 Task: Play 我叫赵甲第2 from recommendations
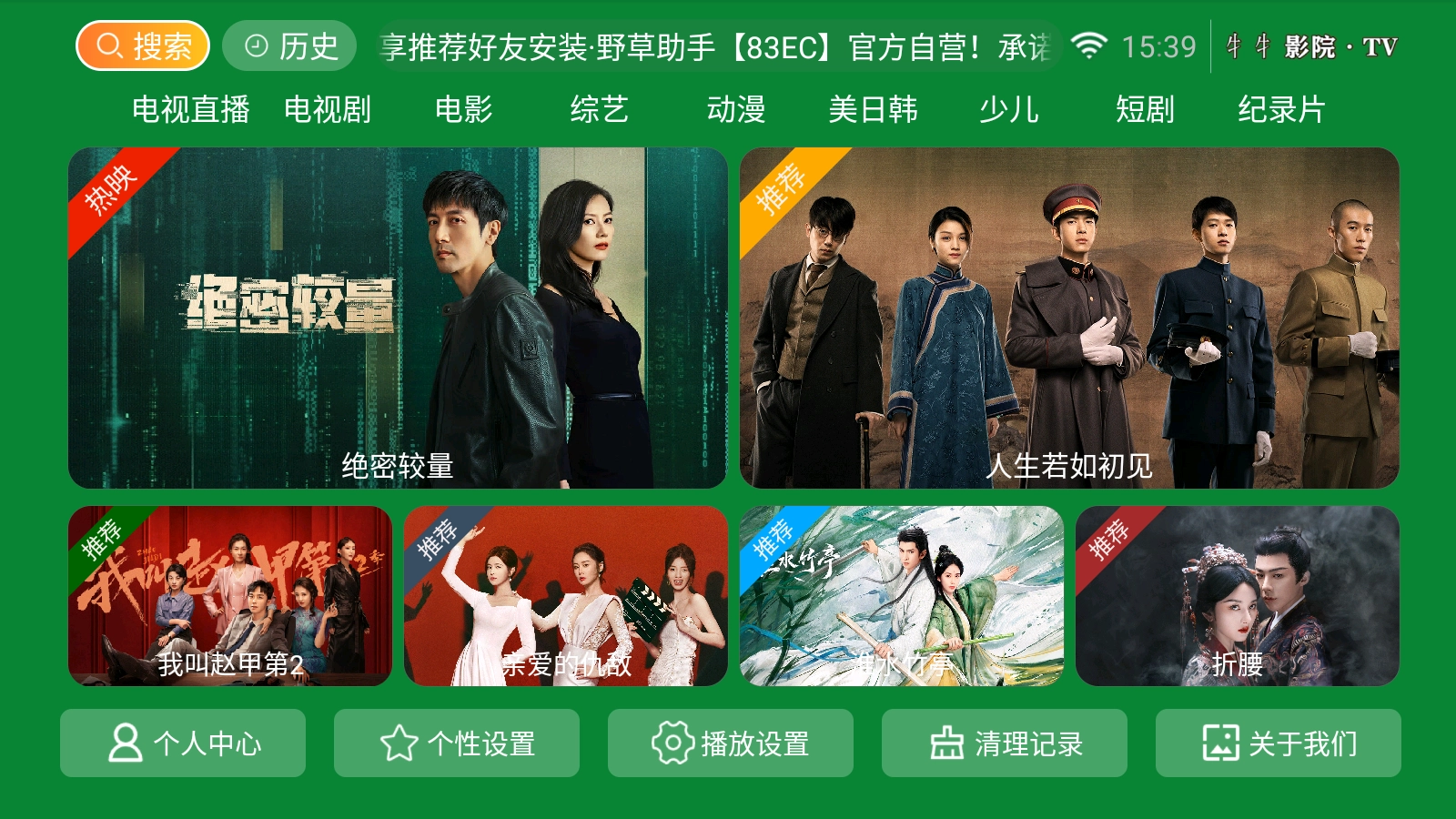tap(230, 596)
